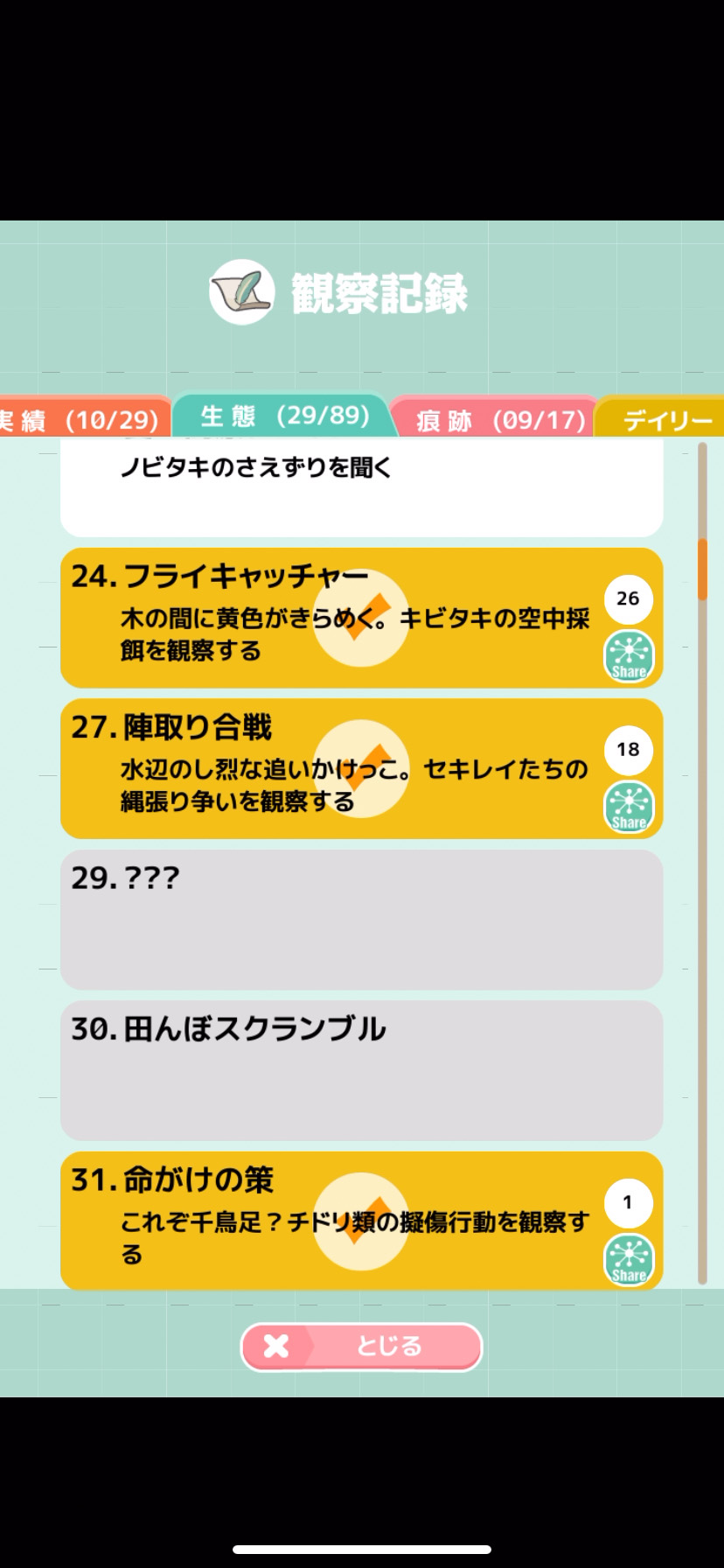The height and width of the screenshot is (1568, 724).
Task: Tap the locked 29. ??? entry
Action: (x=361, y=920)
